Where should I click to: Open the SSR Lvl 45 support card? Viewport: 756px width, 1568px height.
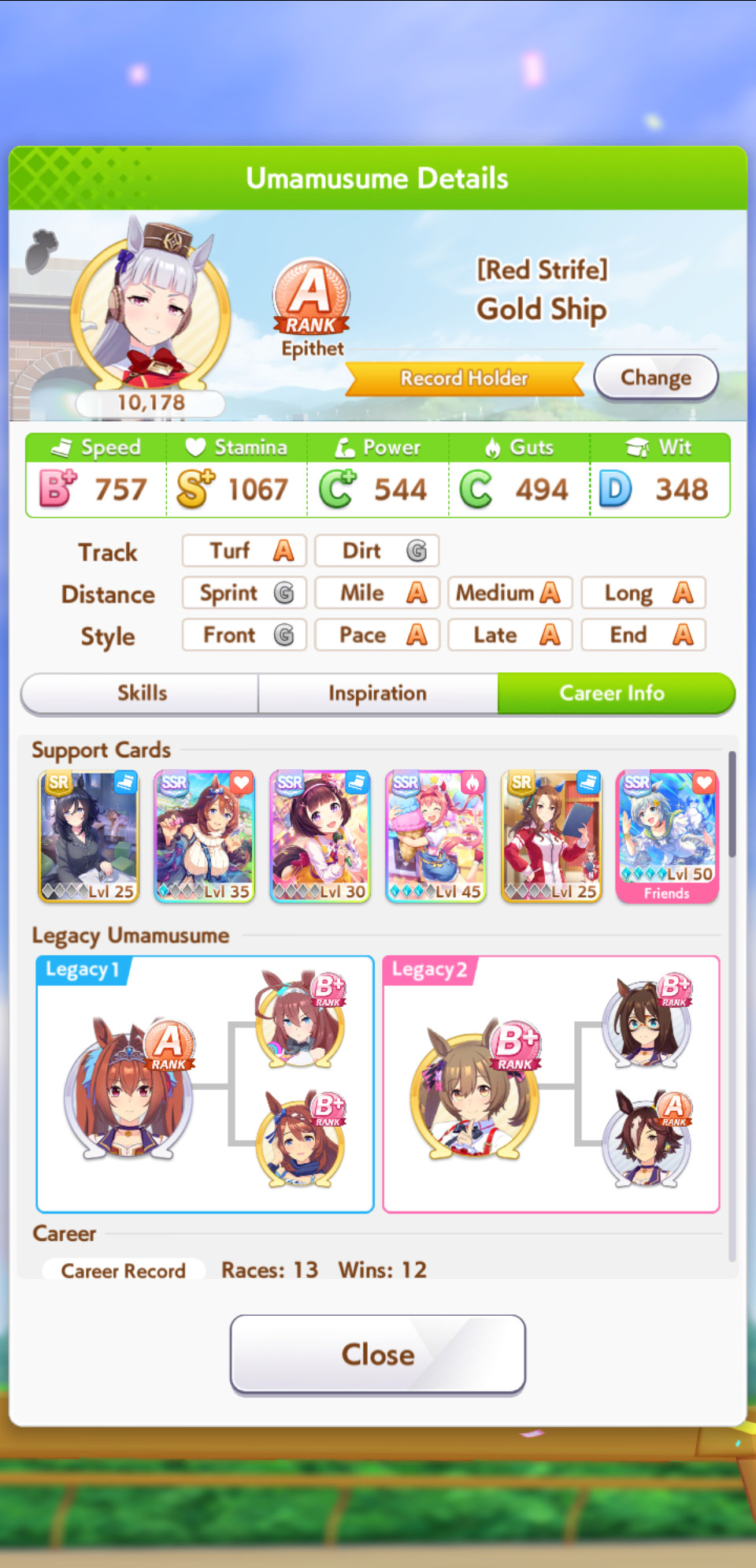point(435,836)
